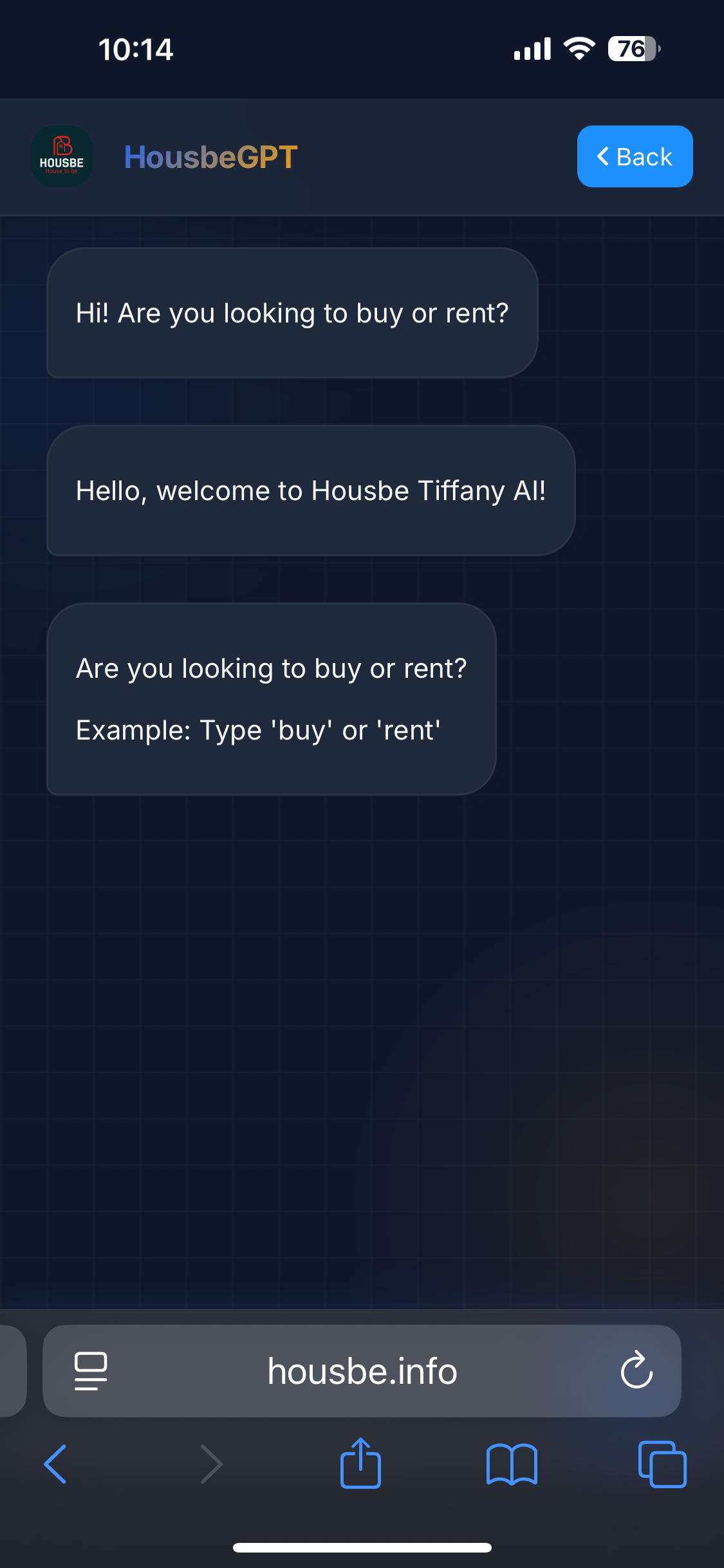
Task: Share this page via share sheet
Action: pyautogui.click(x=360, y=1463)
